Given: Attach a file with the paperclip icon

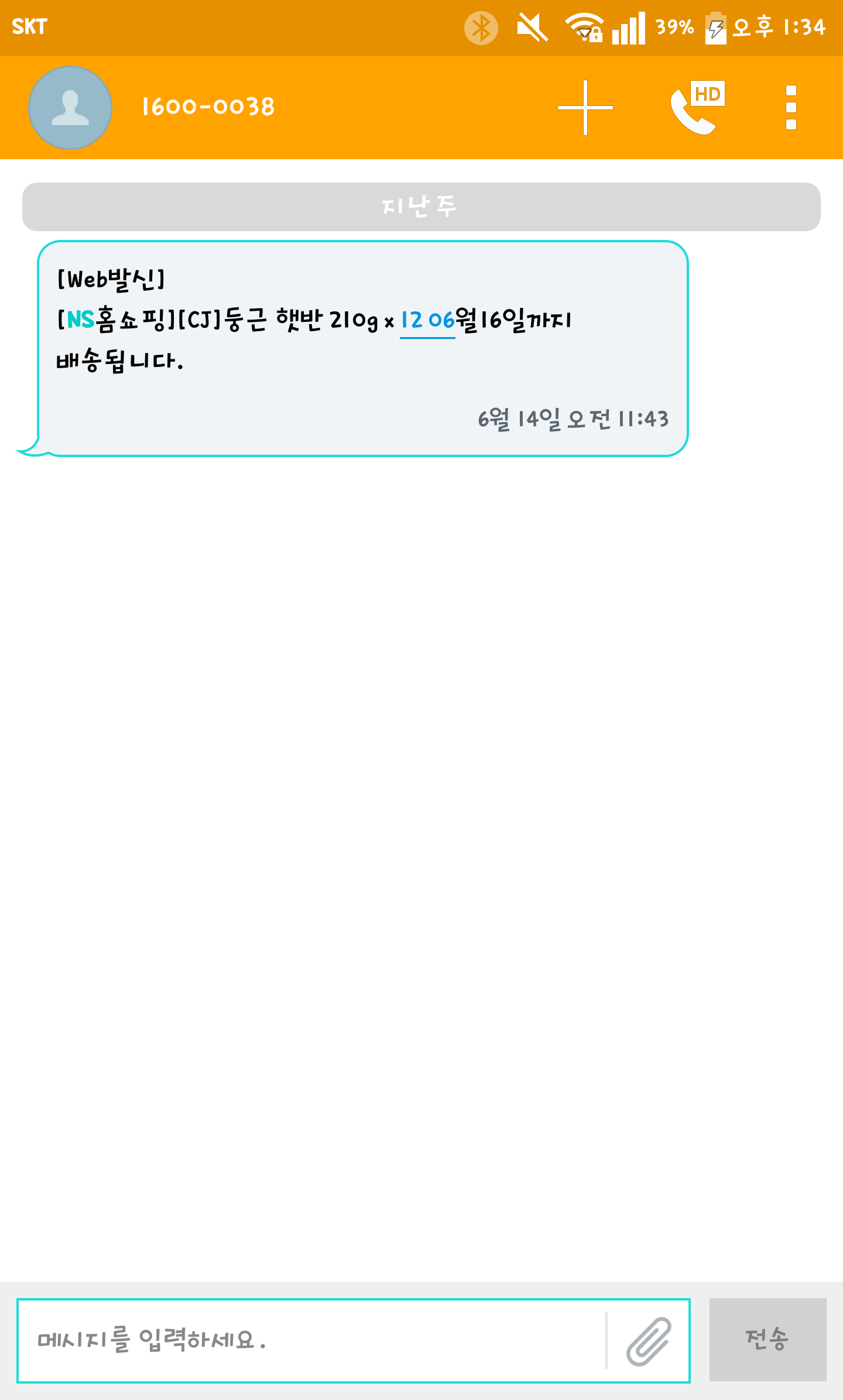Looking at the screenshot, I should click(649, 1341).
